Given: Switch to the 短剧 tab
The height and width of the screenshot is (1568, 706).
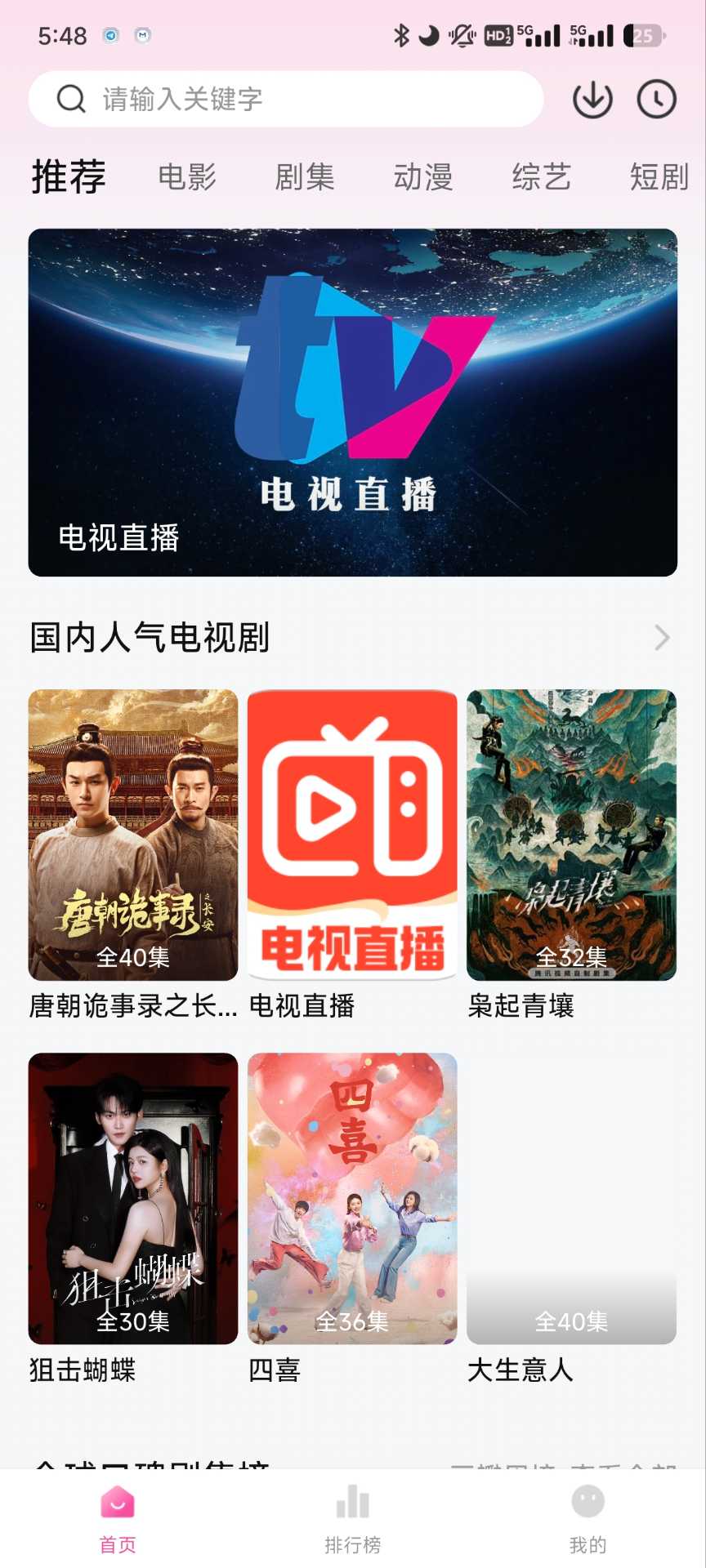Looking at the screenshot, I should [x=659, y=177].
